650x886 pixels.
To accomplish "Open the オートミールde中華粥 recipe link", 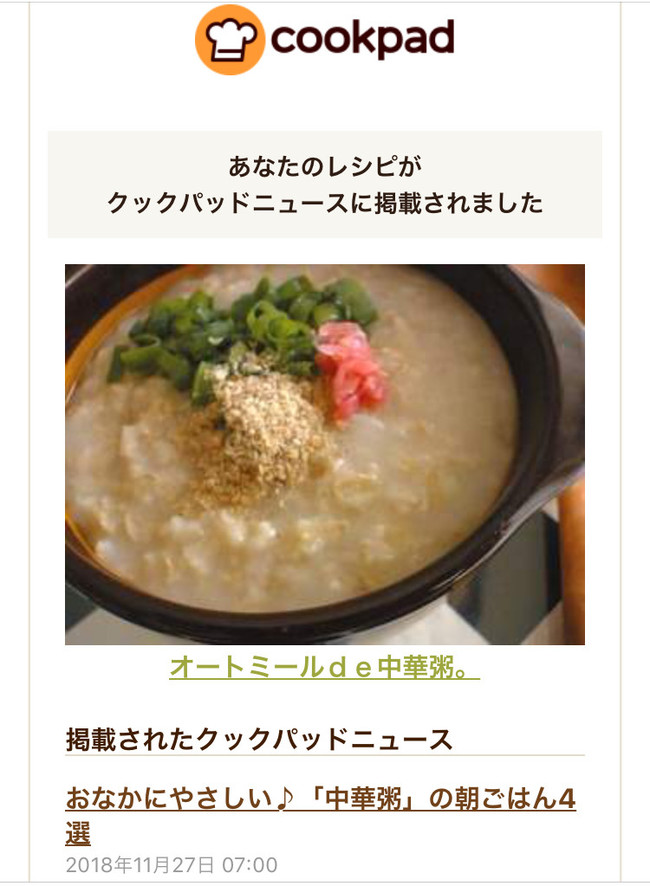I will point(324,667).
